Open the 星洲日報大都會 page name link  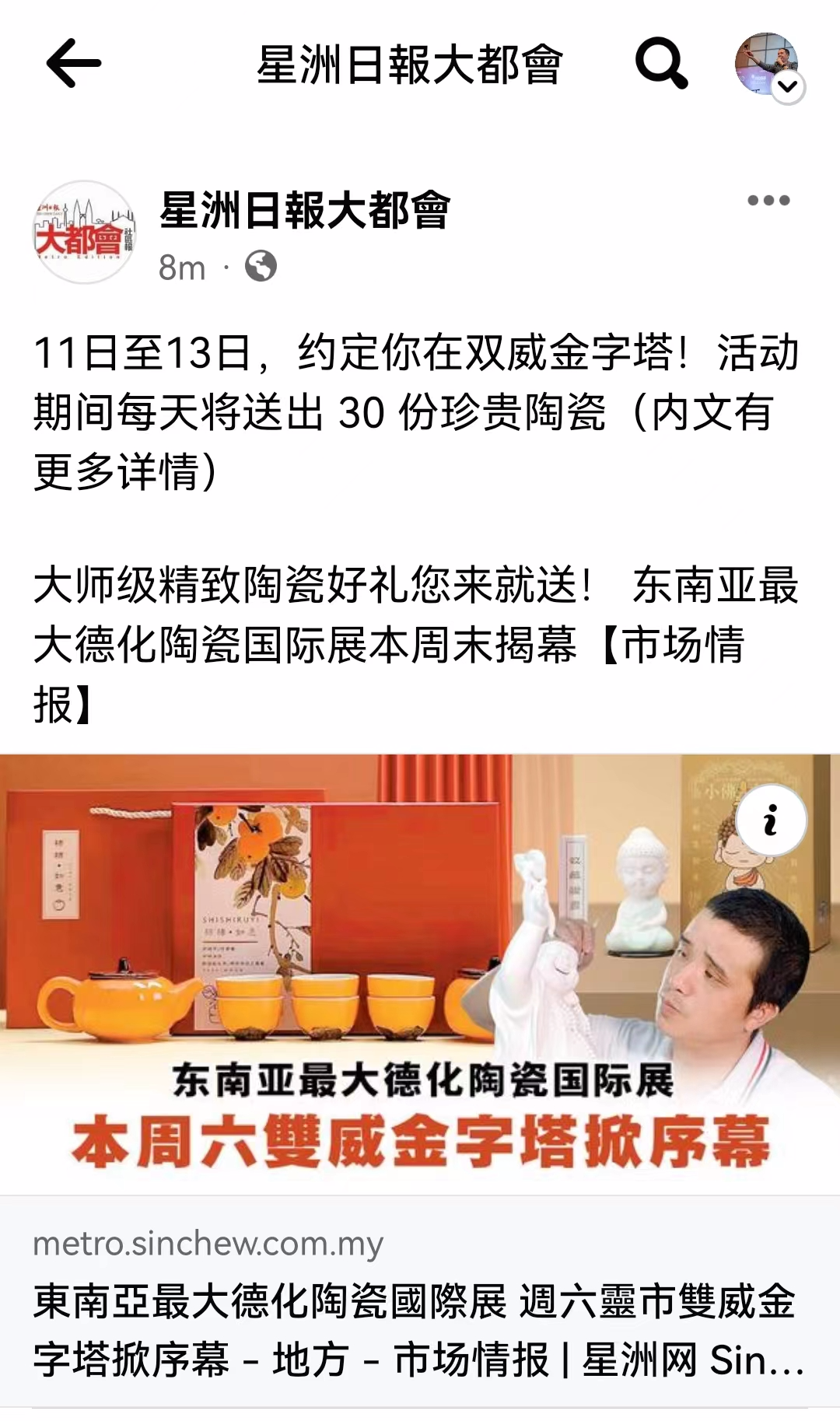305,210
